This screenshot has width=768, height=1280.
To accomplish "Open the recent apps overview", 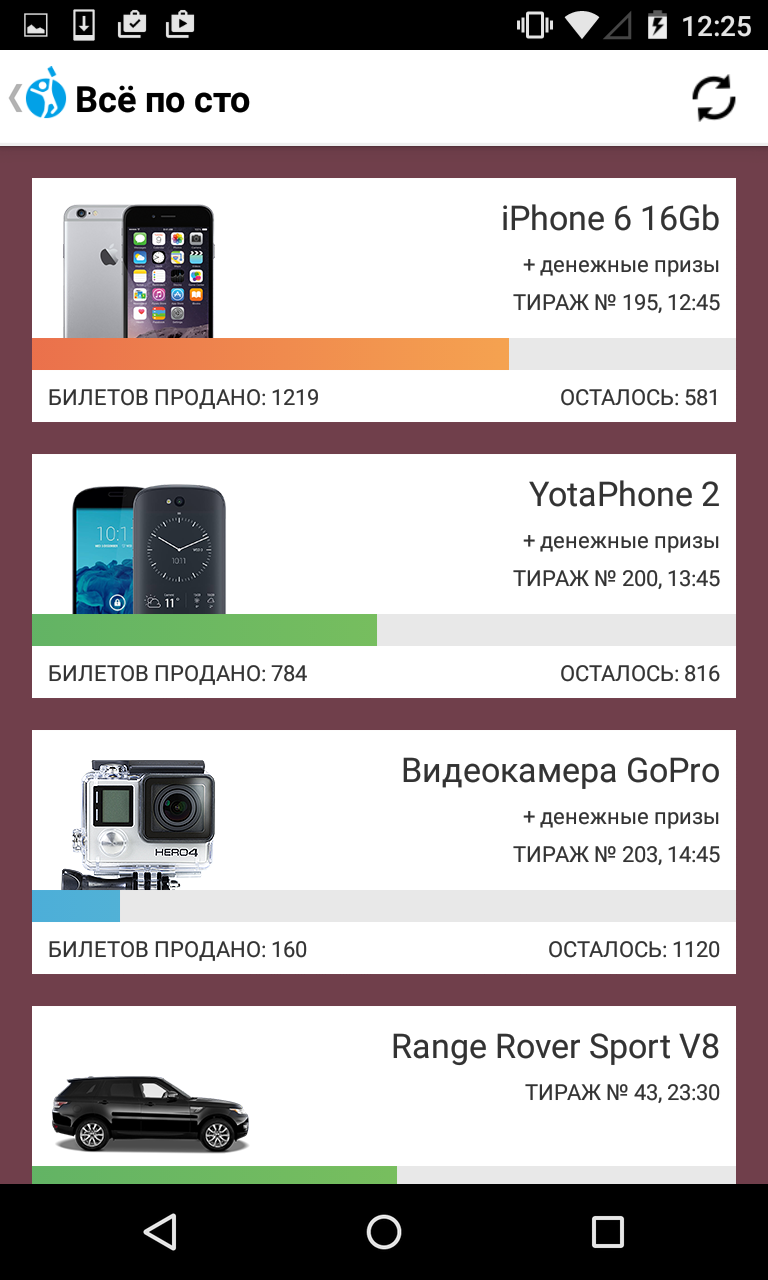I will 607,1232.
